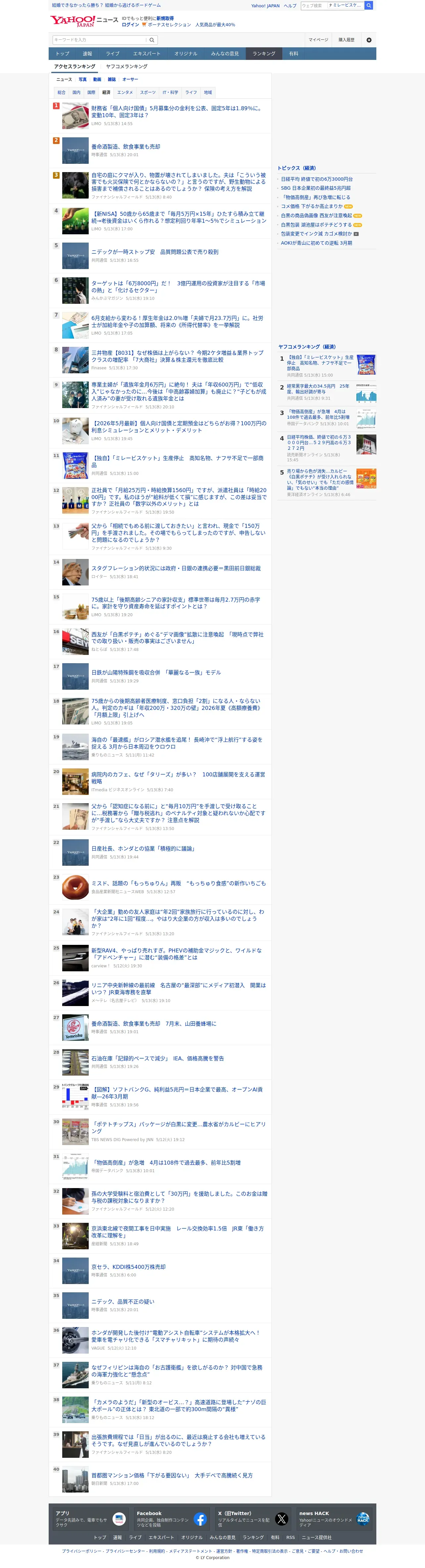Screen dimensions: 425x1568
Task: Switch to ヤフコメランキング tab
Action: [x=127, y=66]
